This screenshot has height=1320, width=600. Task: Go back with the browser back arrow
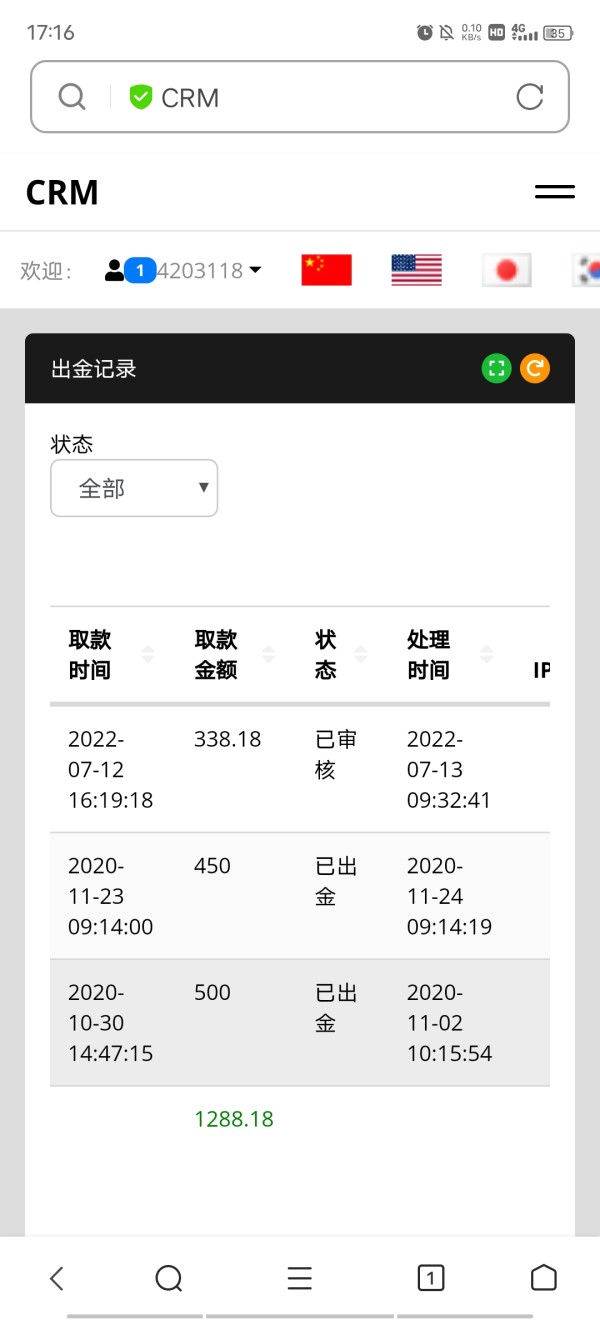click(57, 1277)
